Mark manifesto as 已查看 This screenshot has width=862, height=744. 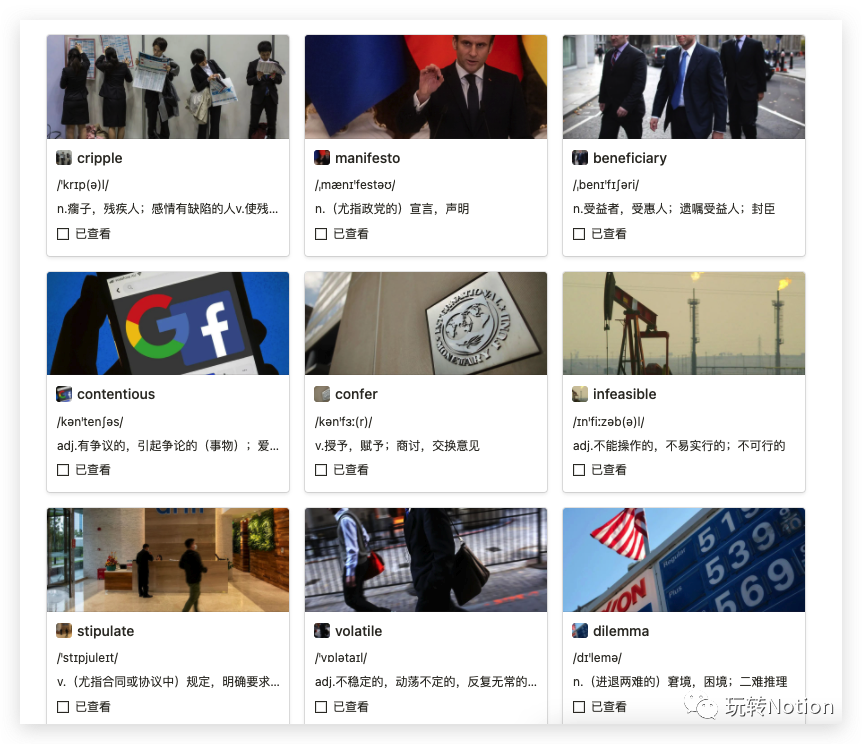(321, 234)
